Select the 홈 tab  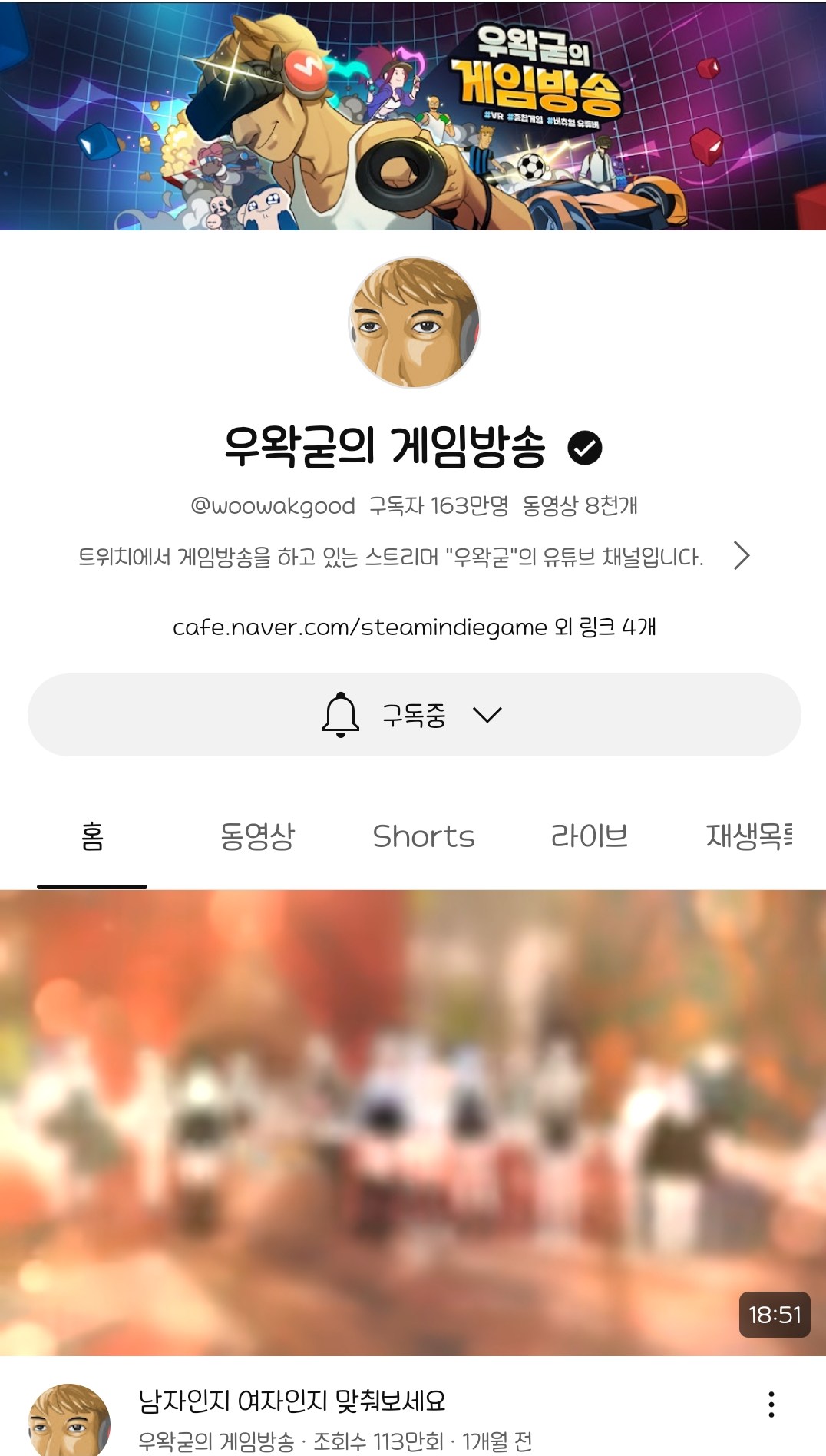92,836
